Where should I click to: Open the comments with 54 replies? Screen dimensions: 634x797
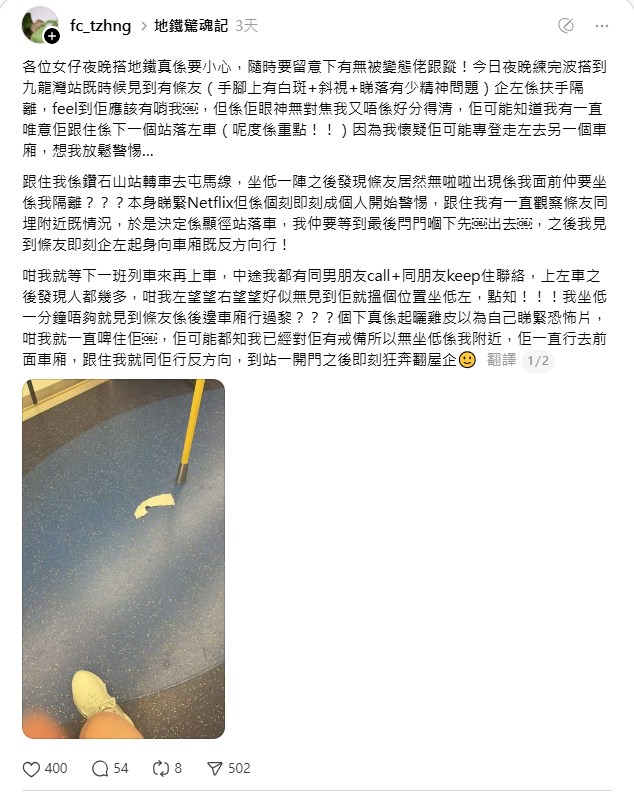pos(100,768)
